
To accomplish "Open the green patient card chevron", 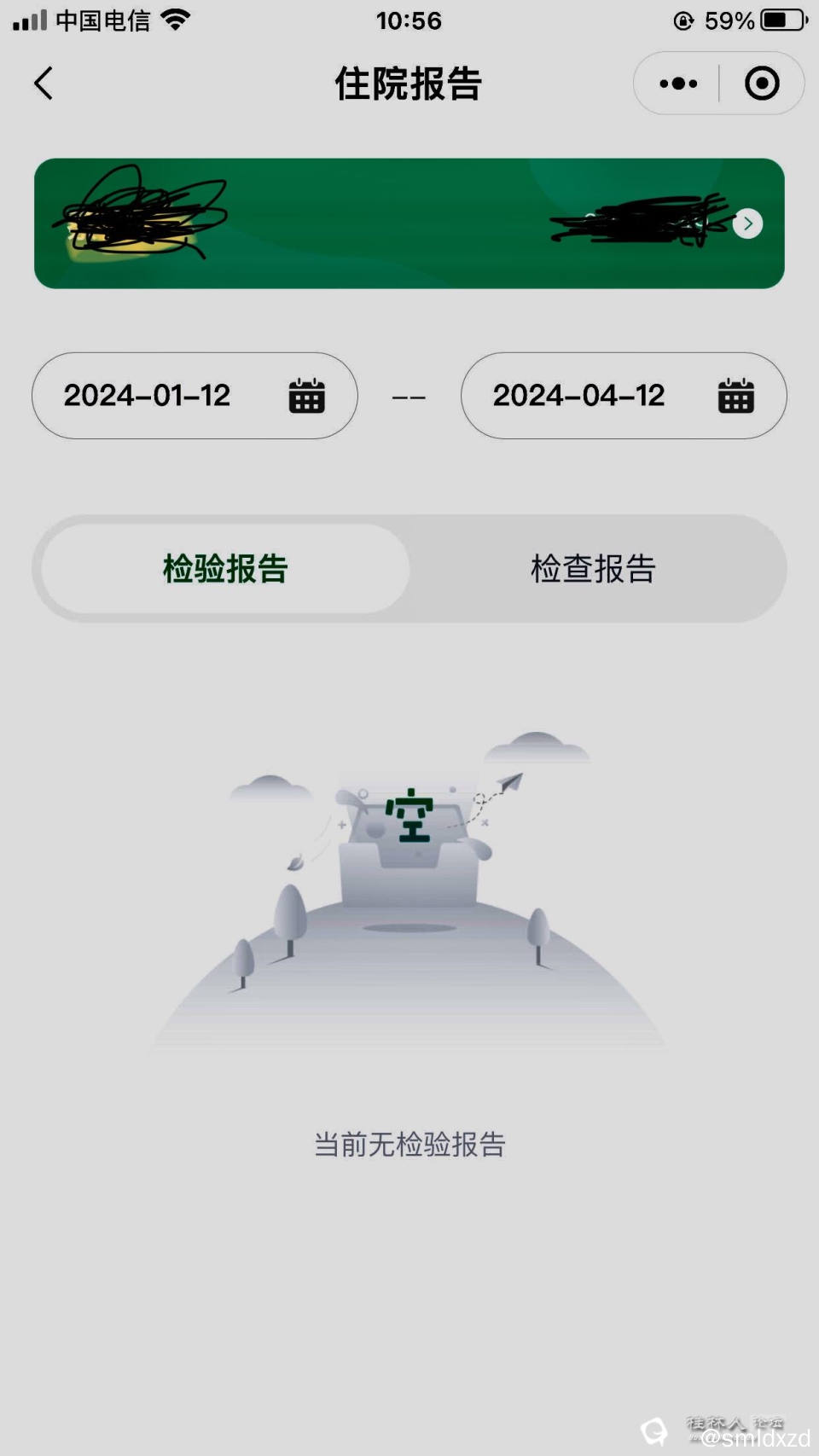I will tap(747, 223).
